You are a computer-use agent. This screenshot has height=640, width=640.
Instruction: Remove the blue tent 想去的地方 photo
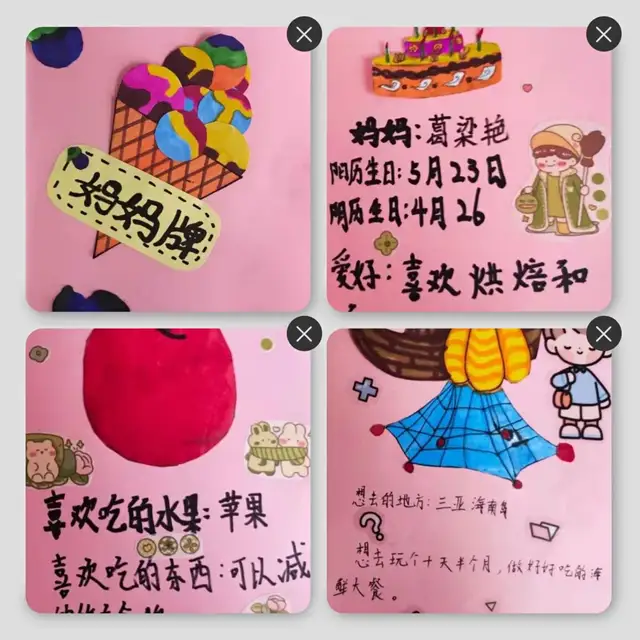[603, 333]
